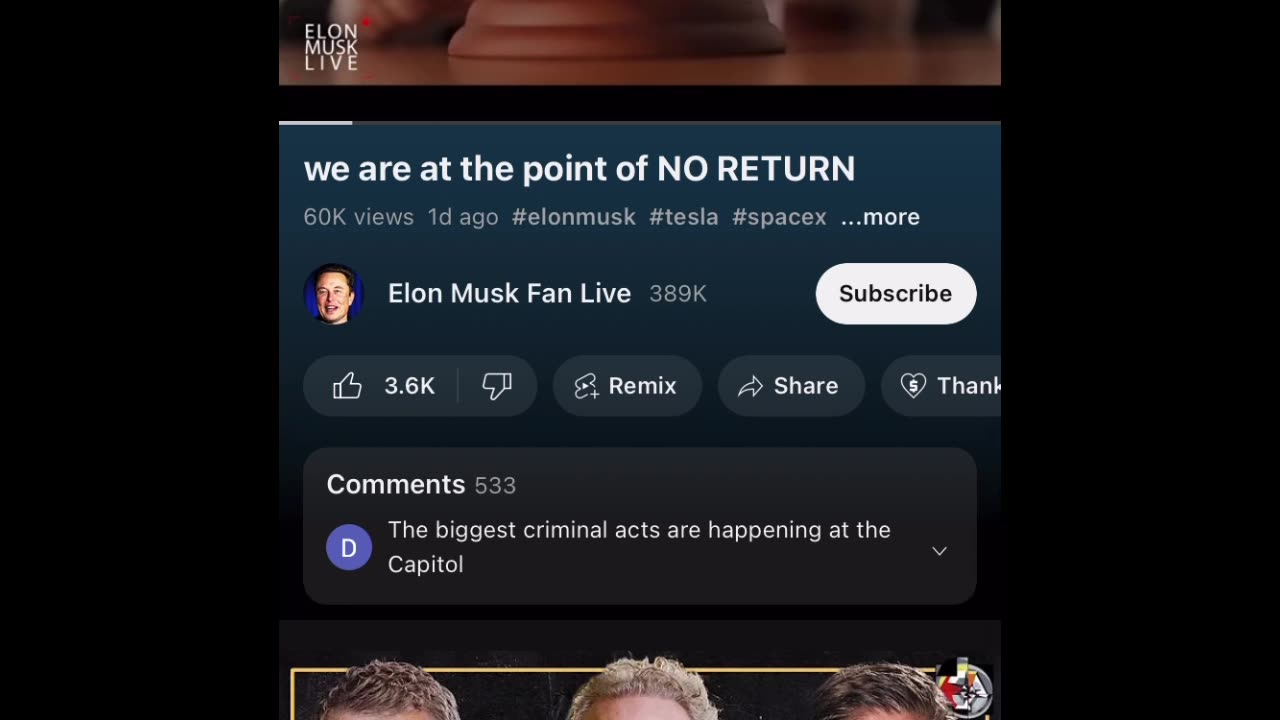Open the #tesla hashtag
The height and width of the screenshot is (720, 1280).
tap(683, 217)
